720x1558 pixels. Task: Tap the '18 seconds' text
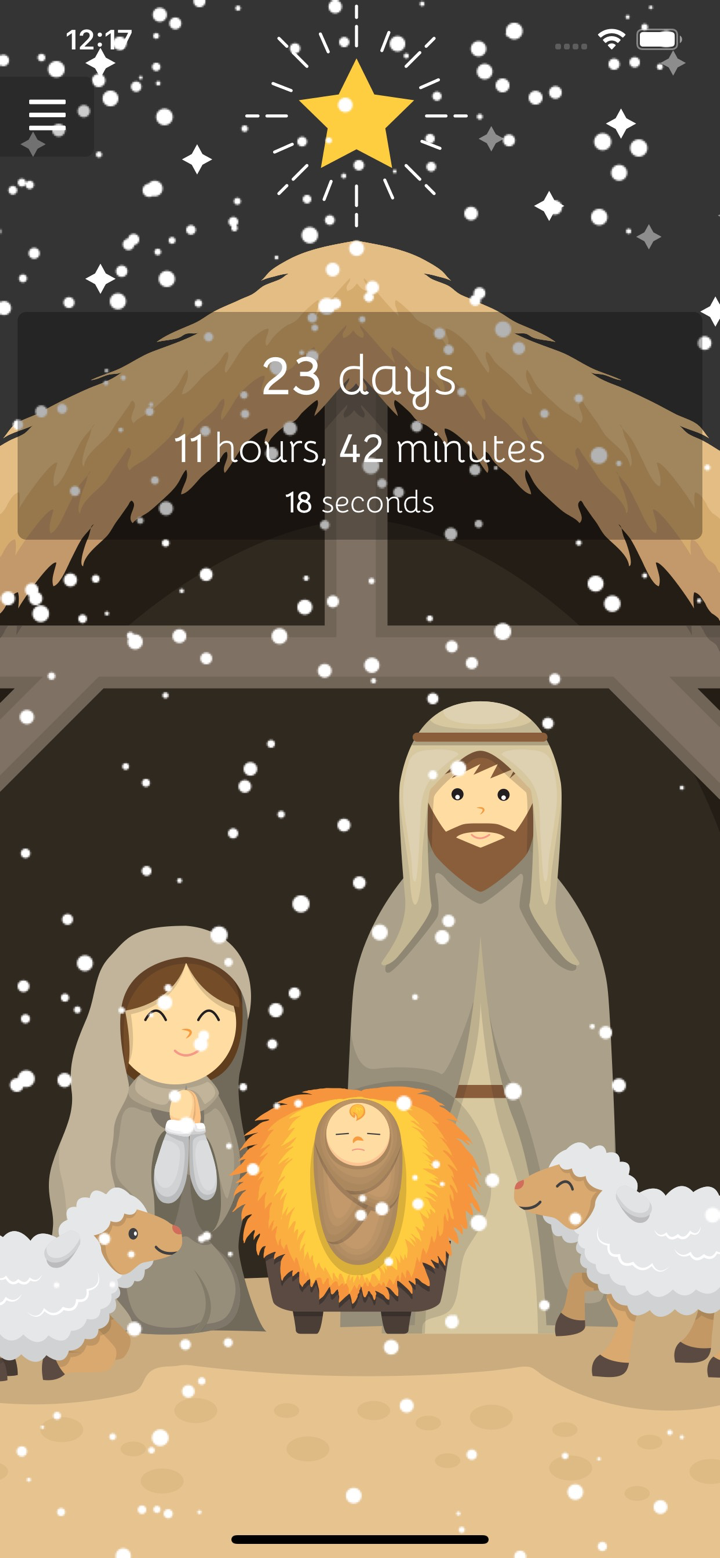click(357, 502)
